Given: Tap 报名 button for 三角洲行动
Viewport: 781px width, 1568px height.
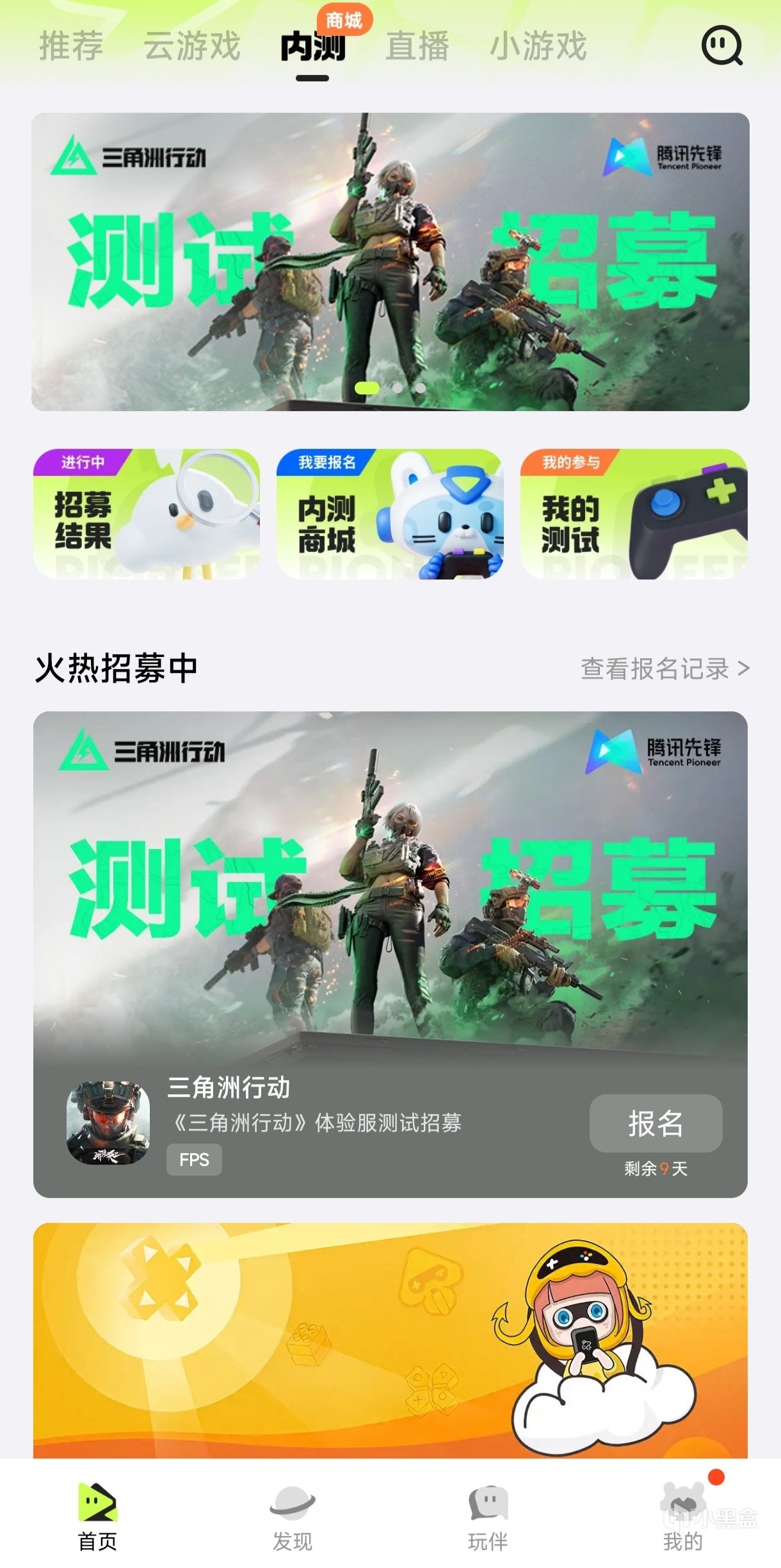Looking at the screenshot, I should 656,1123.
